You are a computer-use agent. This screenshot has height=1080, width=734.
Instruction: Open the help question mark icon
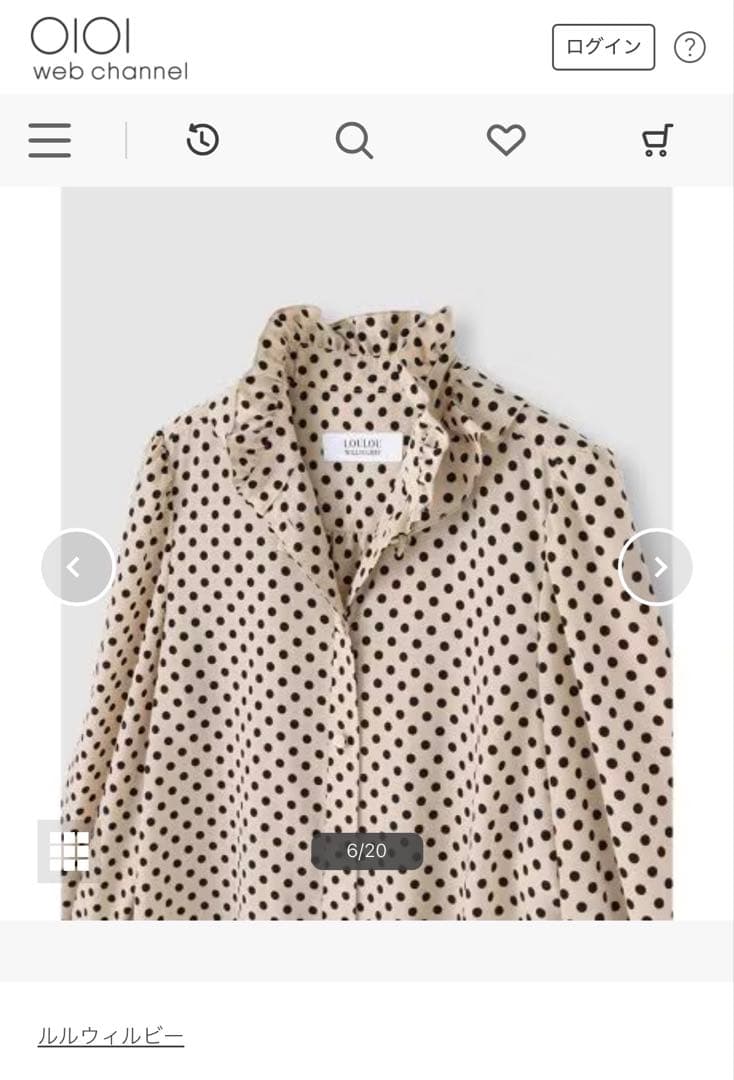pos(690,47)
